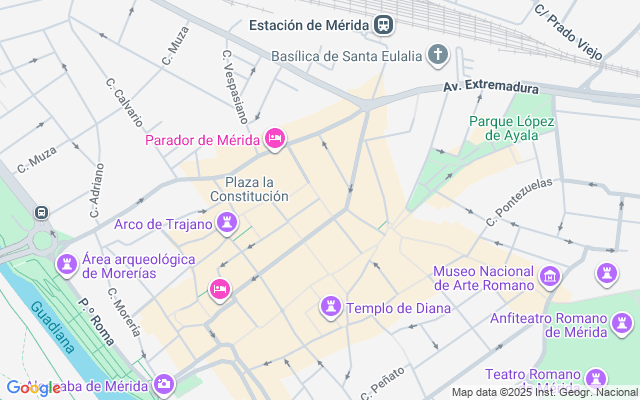Select the Estación de Mérida train station marker

pyautogui.click(x=384, y=25)
